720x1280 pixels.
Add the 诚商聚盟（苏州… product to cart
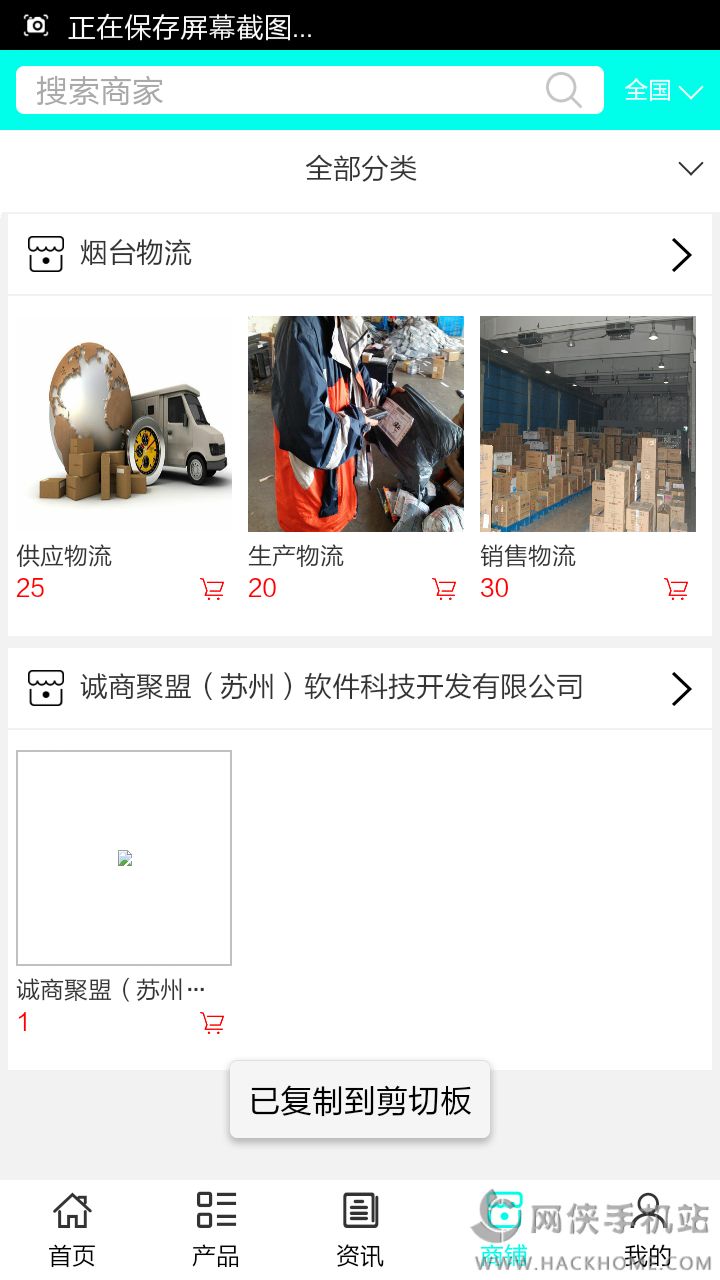[212, 1022]
